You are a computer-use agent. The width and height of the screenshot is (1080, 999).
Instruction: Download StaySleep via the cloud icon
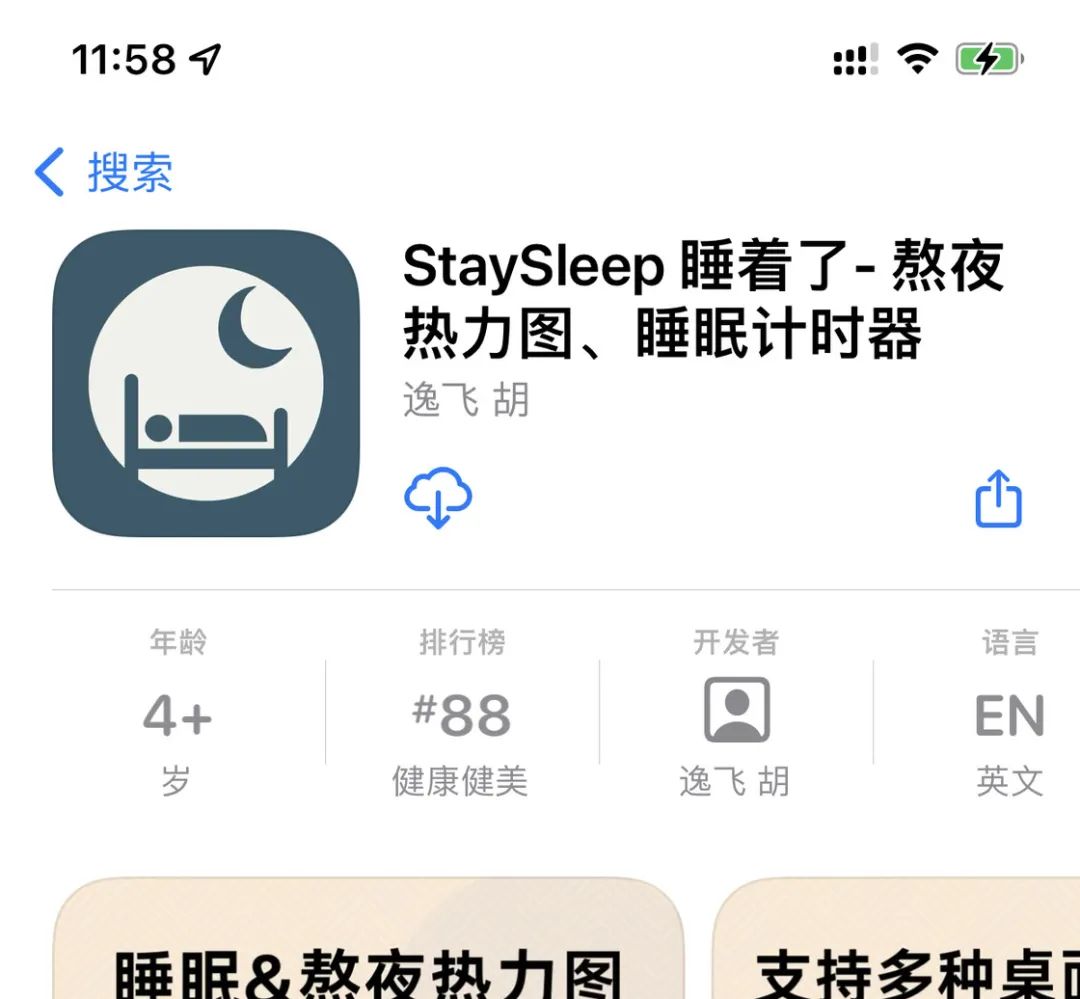point(438,497)
